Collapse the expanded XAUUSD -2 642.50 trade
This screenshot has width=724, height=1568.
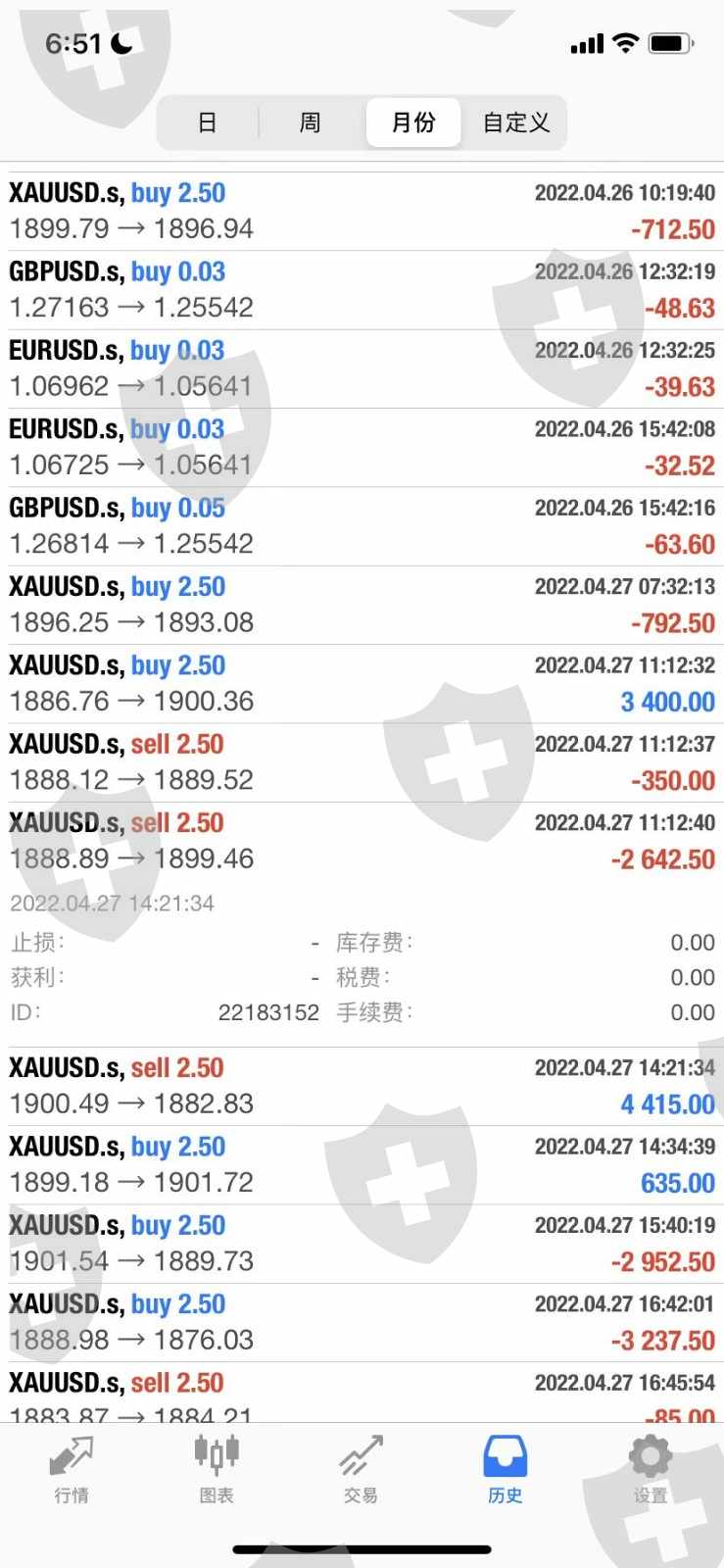362,841
